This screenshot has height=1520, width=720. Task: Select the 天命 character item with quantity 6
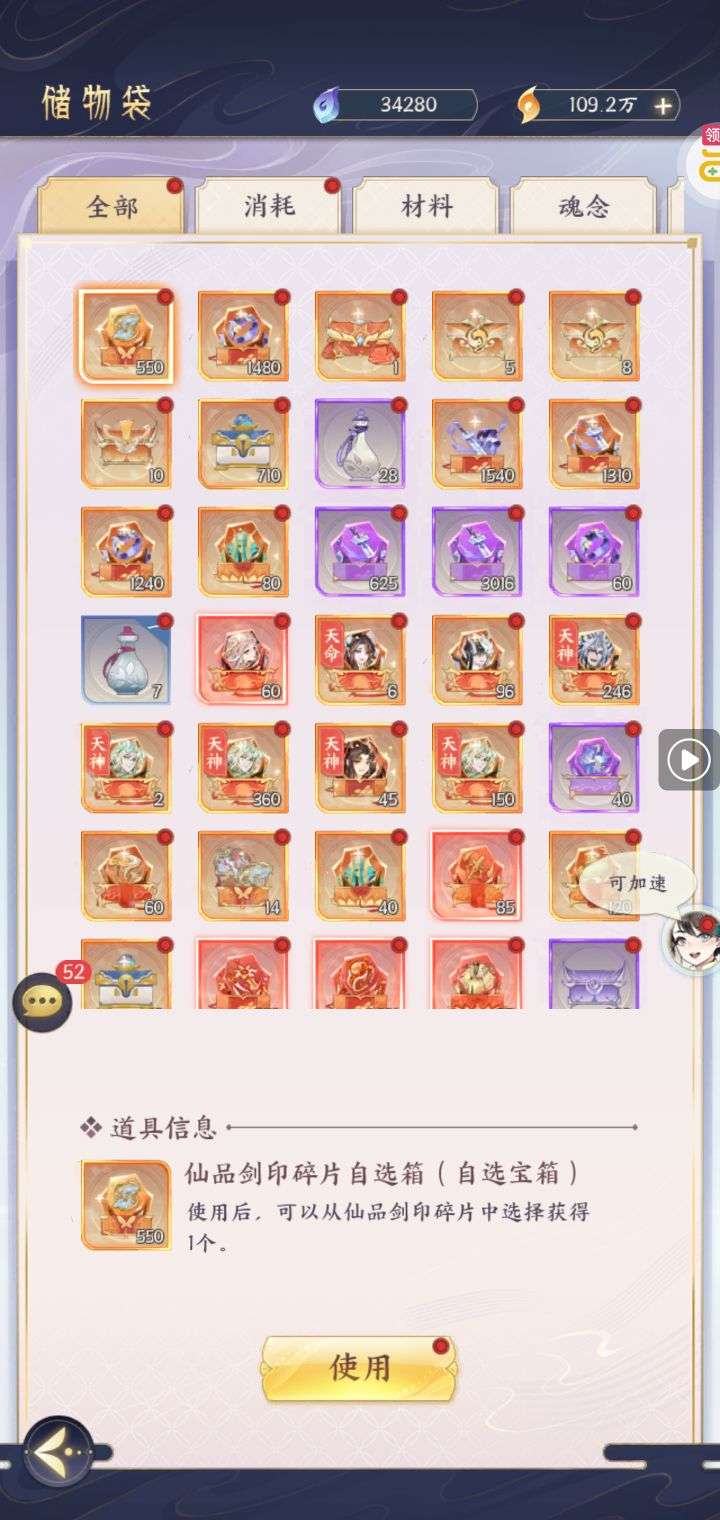pyautogui.click(x=359, y=660)
